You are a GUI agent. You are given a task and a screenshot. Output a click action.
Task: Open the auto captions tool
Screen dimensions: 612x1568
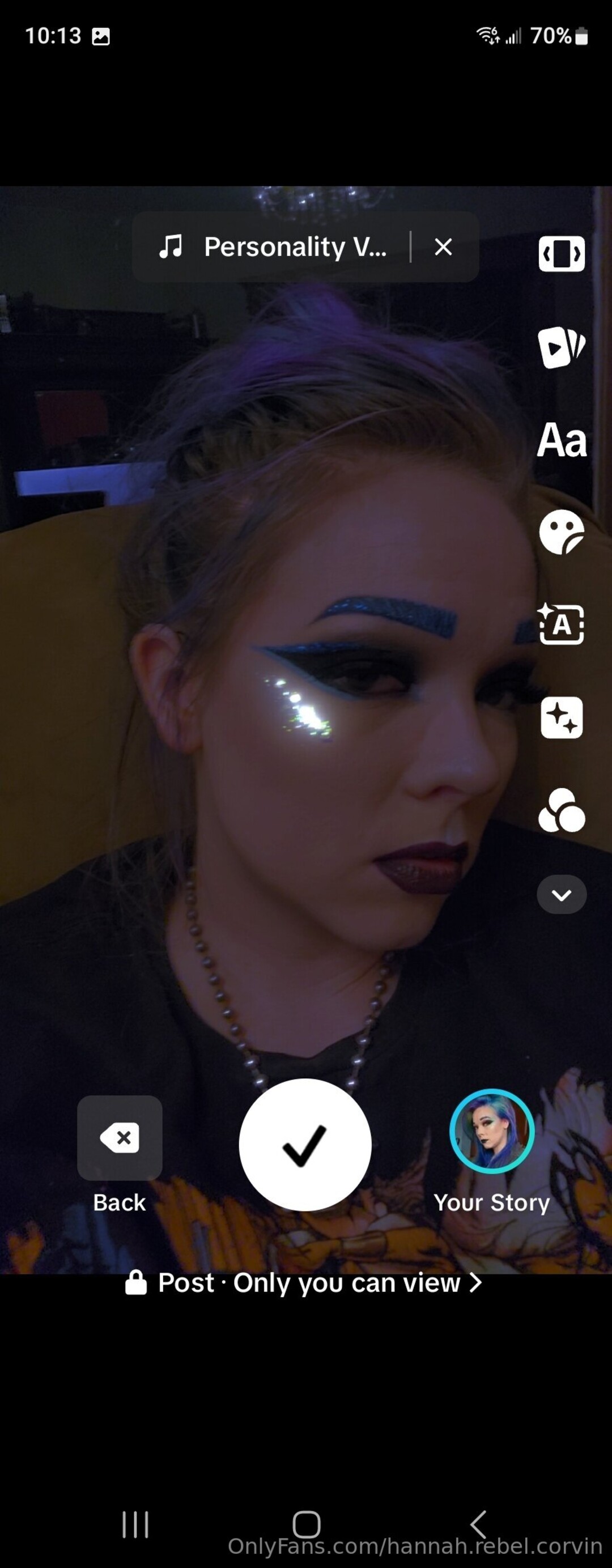tap(562, 624)
